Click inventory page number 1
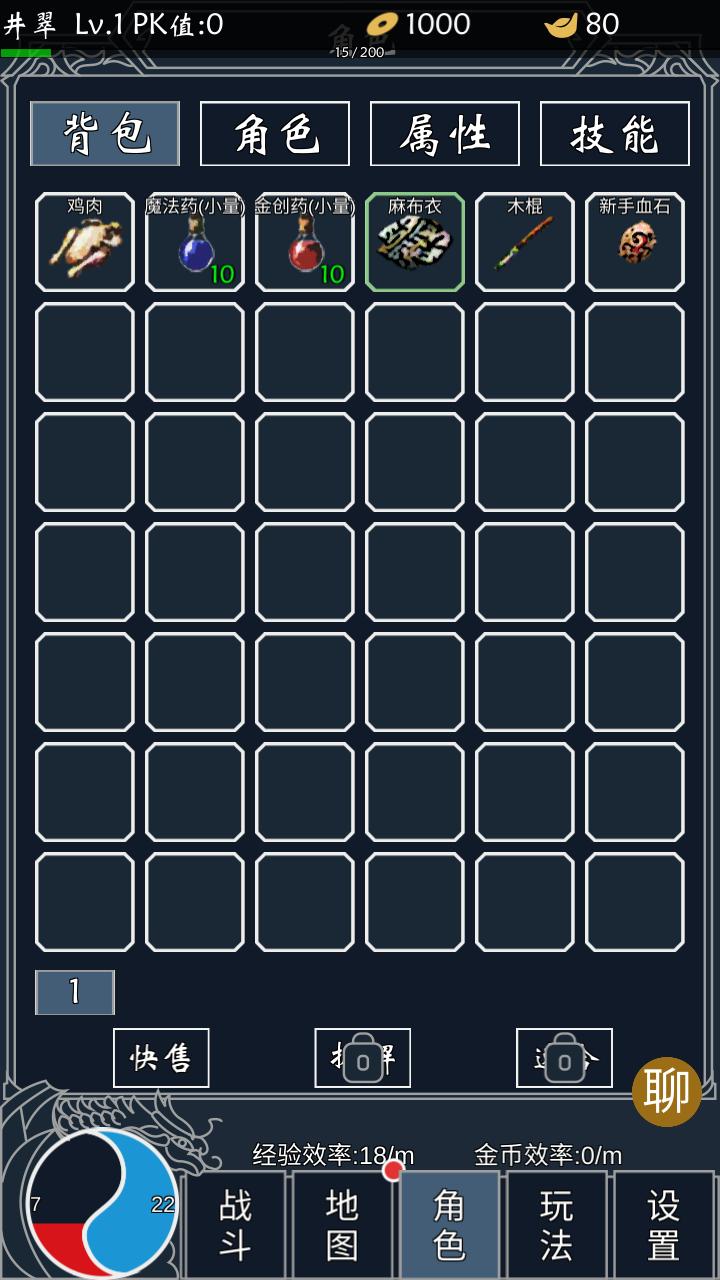 coord(75,993)
